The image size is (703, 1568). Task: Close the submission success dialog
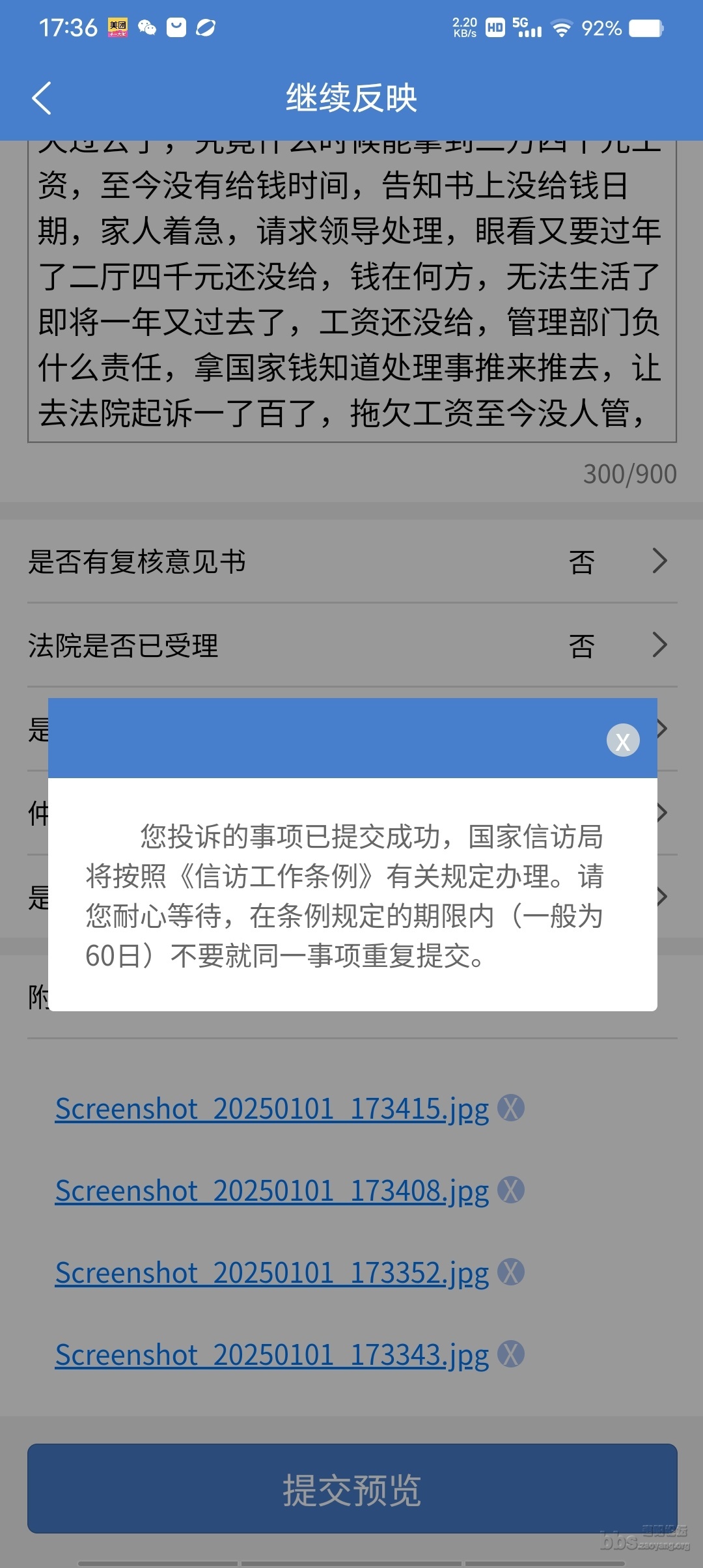pos(623,740)
